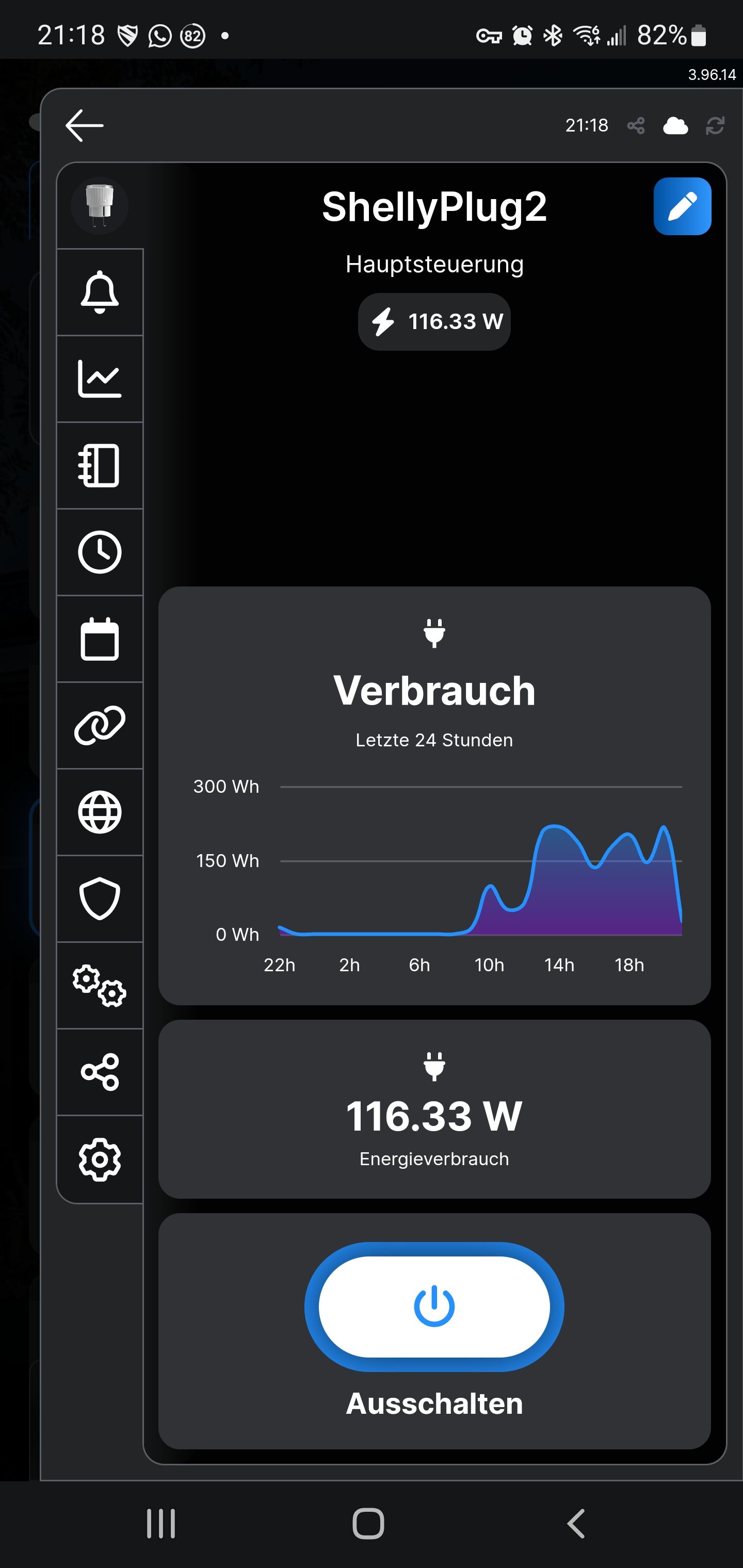The width and height of the screenshot is (743, 1568).
Task: Open the consumption statistics chart
Action: pos(100,379)
